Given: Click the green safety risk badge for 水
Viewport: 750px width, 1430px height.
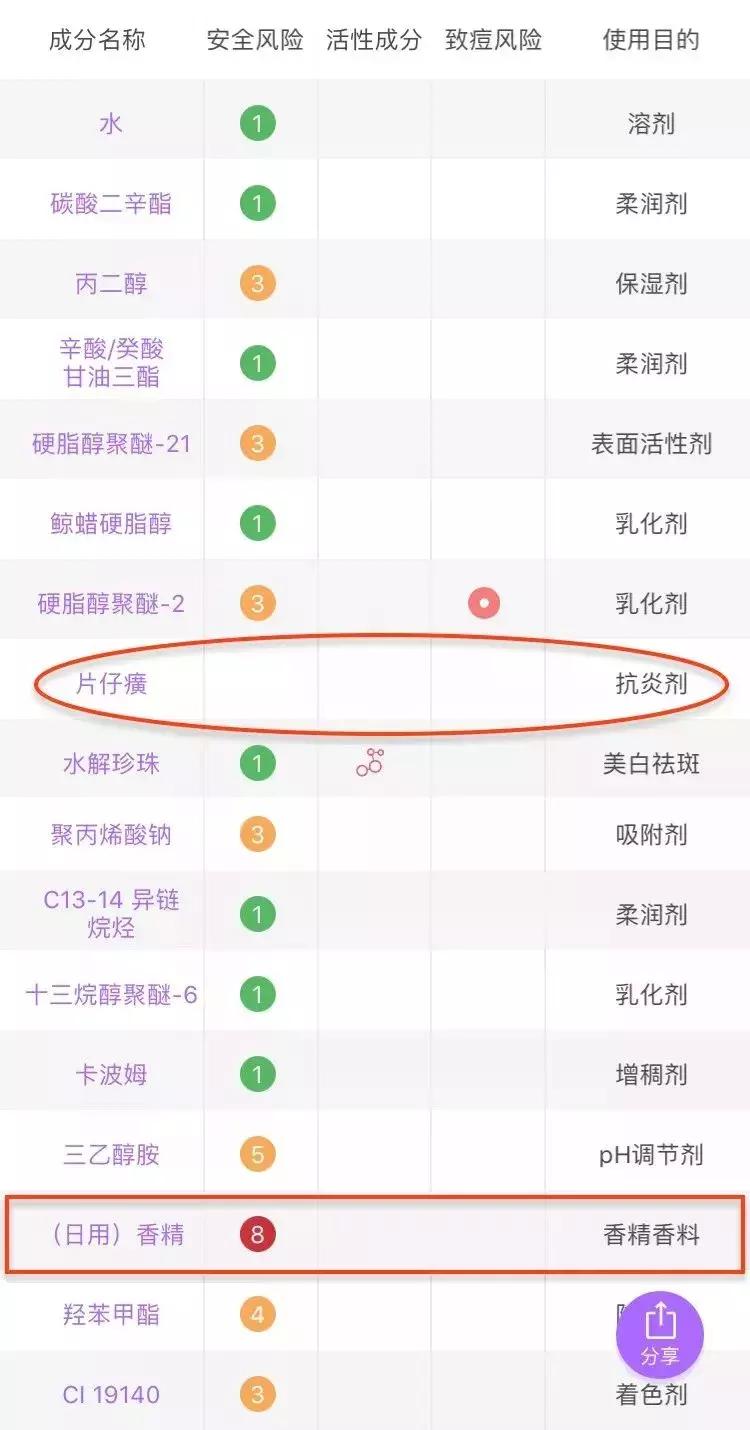Looking at the screenshot, I should pyautogui.click(x=259, y=123).
